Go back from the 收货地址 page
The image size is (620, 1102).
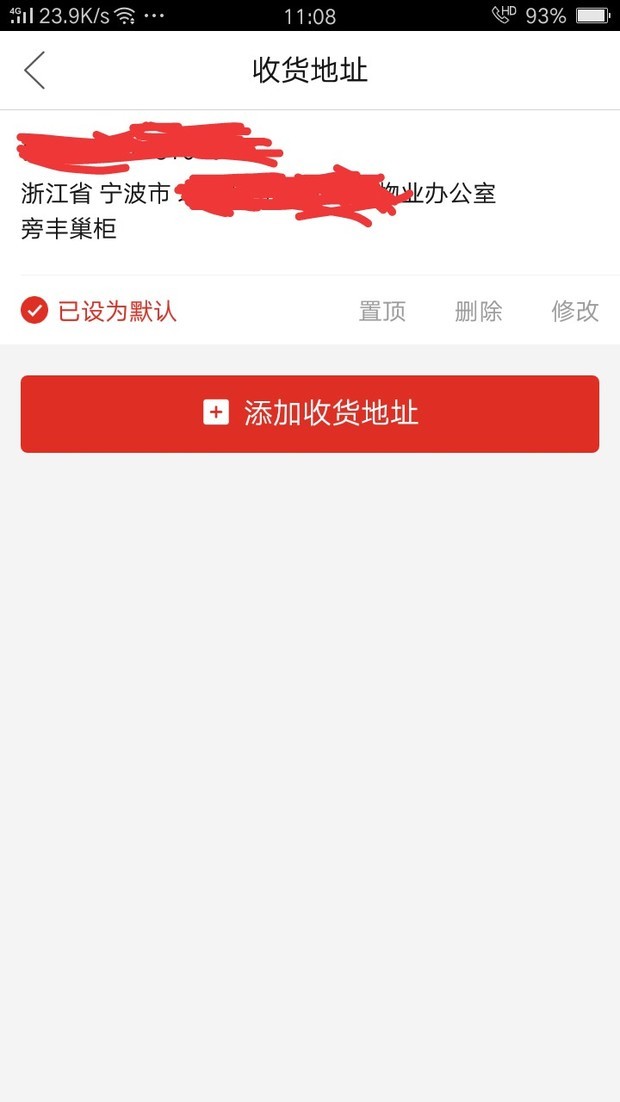click(35, 71)
